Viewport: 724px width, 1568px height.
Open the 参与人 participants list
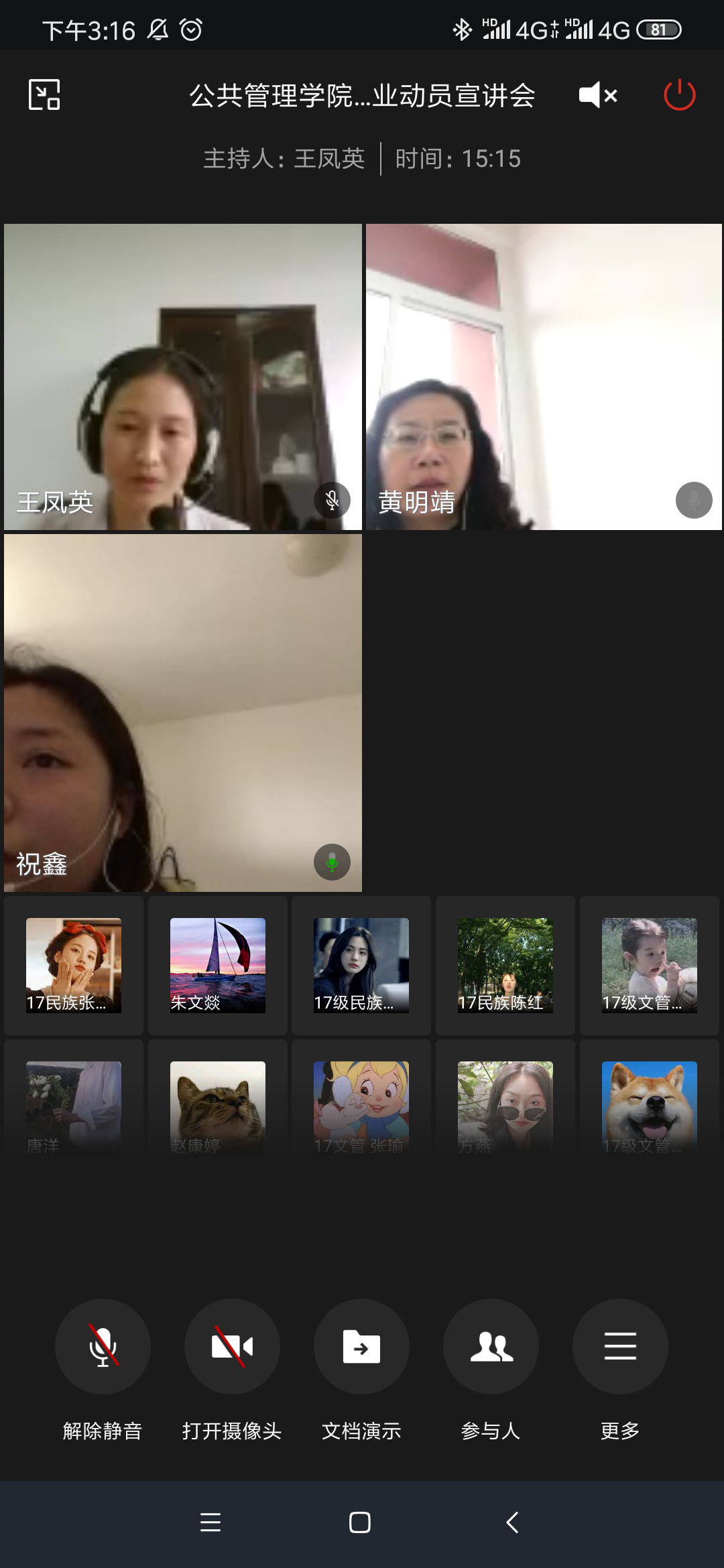pos(491,1347)
